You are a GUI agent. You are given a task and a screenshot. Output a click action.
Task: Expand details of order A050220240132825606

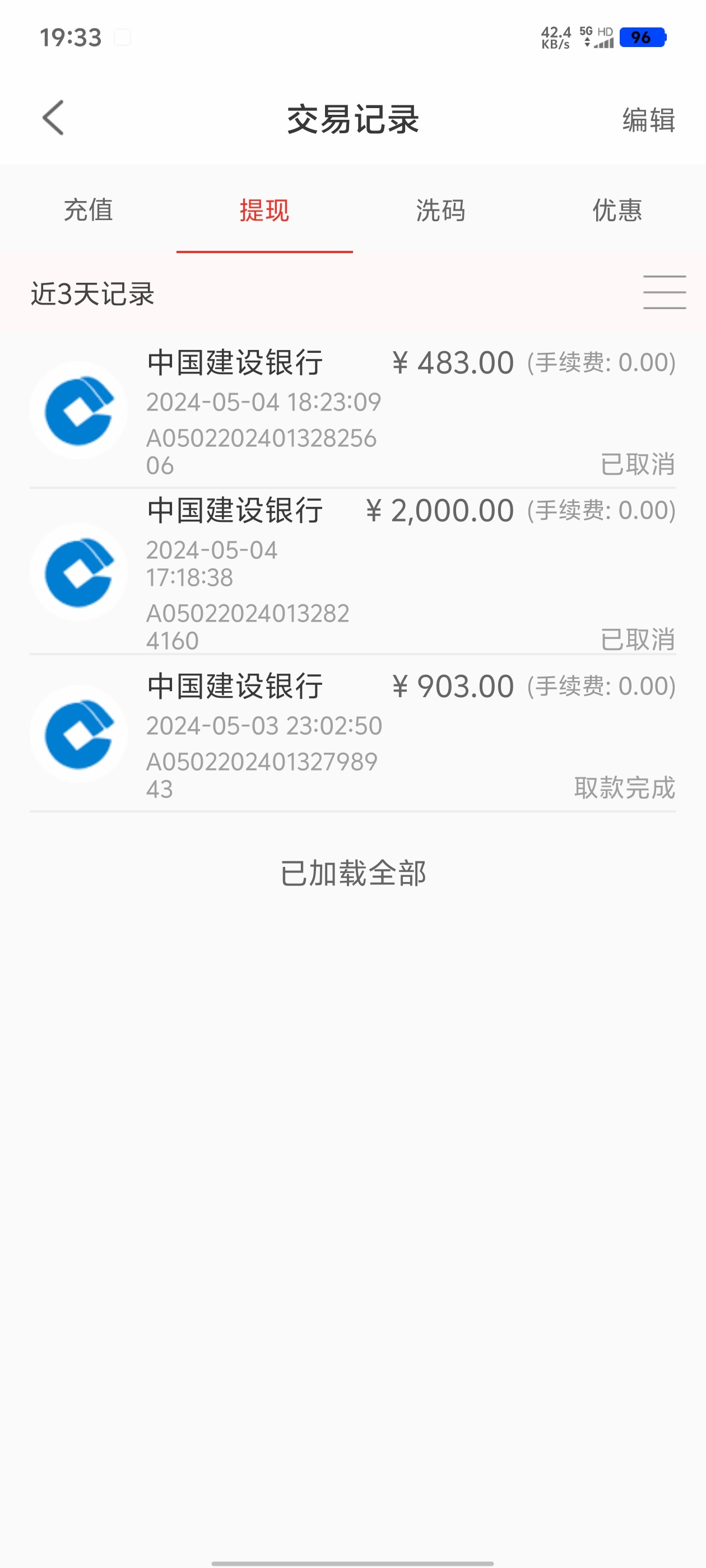tap(262, 450)
